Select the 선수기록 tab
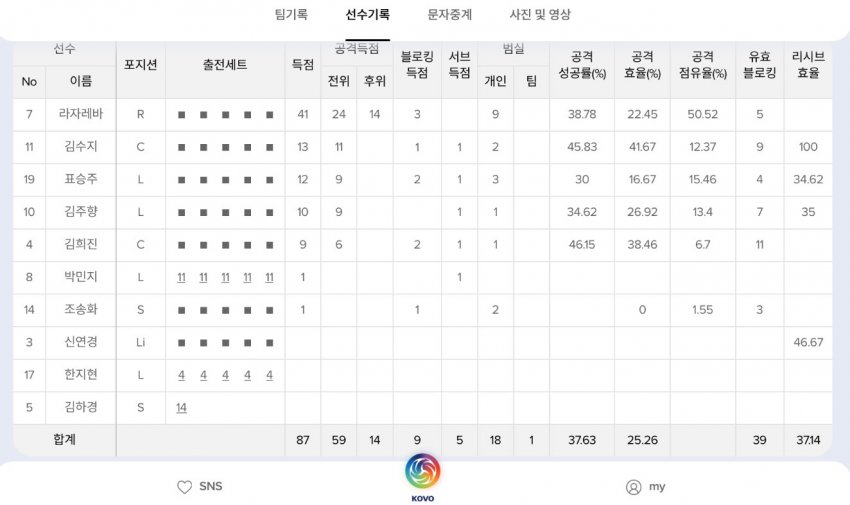Image resolution: width=850 pixels, height=505 pixels. [367, 15]
